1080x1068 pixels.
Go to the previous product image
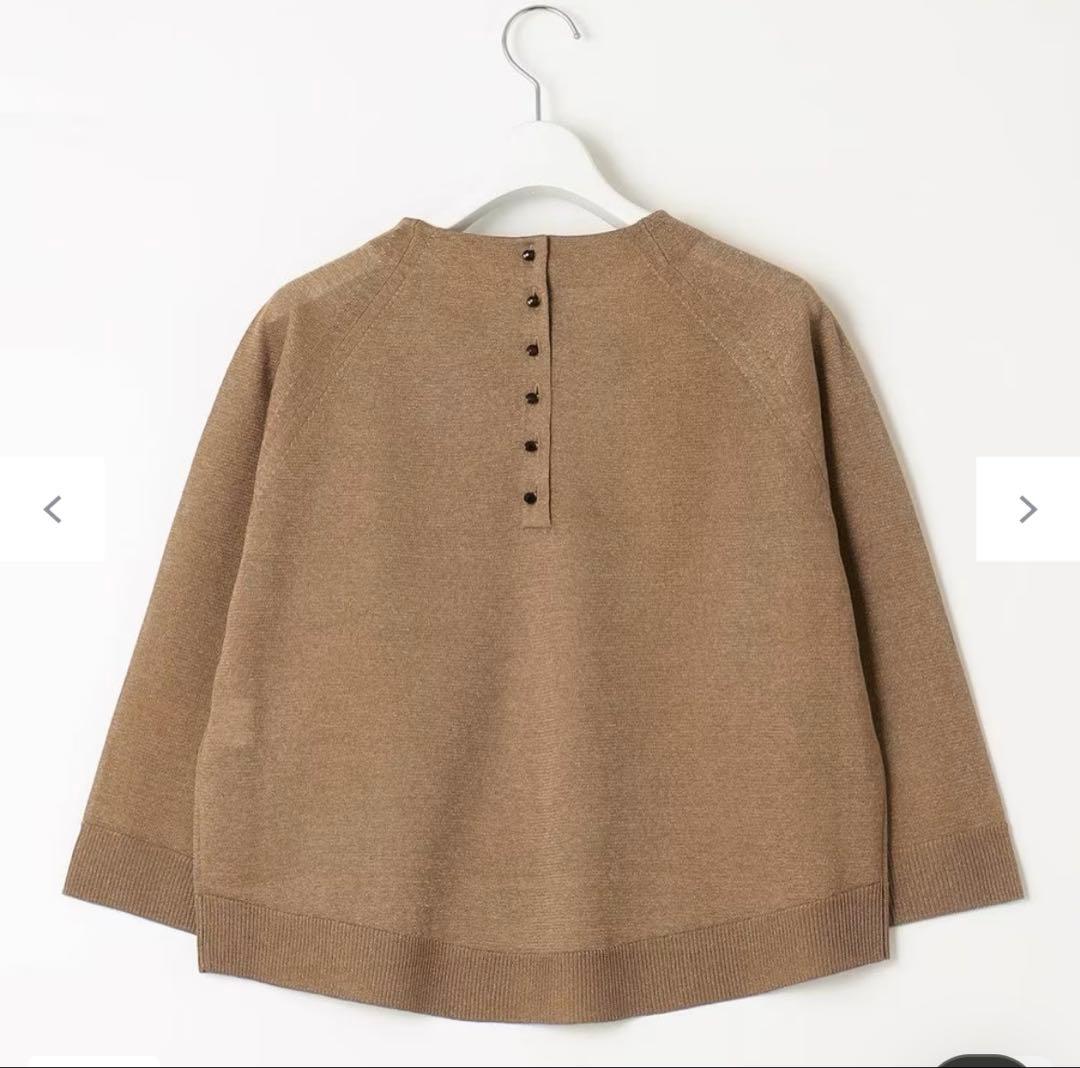[52, 509]
